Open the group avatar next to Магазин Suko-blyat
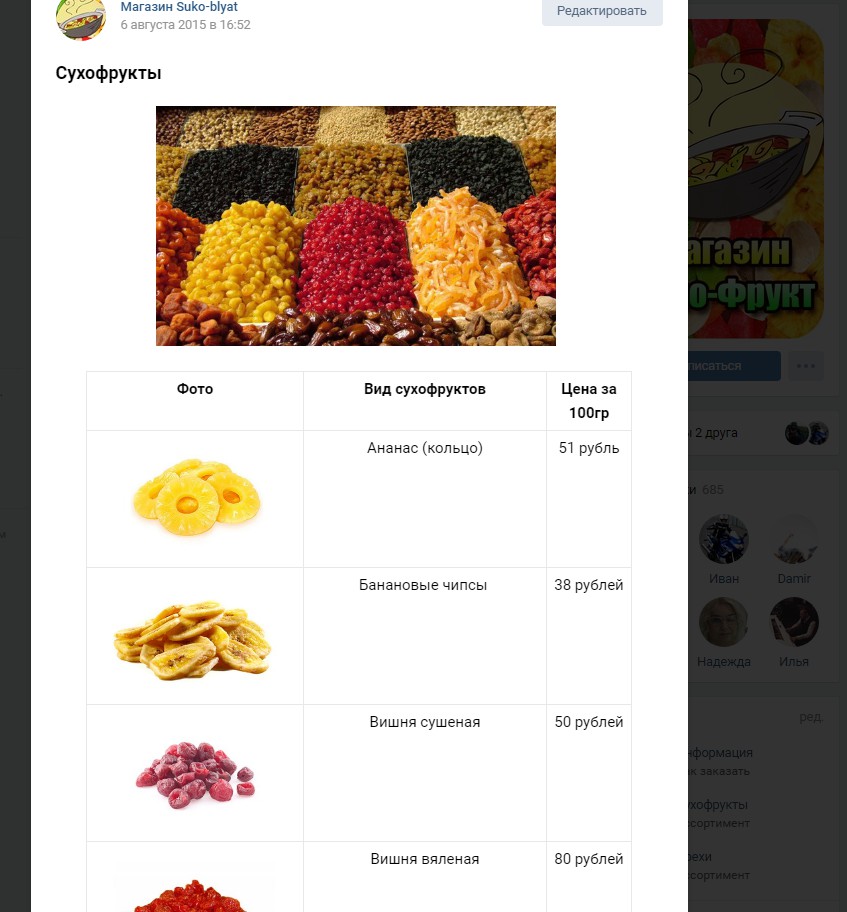This screenshot has width=847, height=912. pos(81,16)
